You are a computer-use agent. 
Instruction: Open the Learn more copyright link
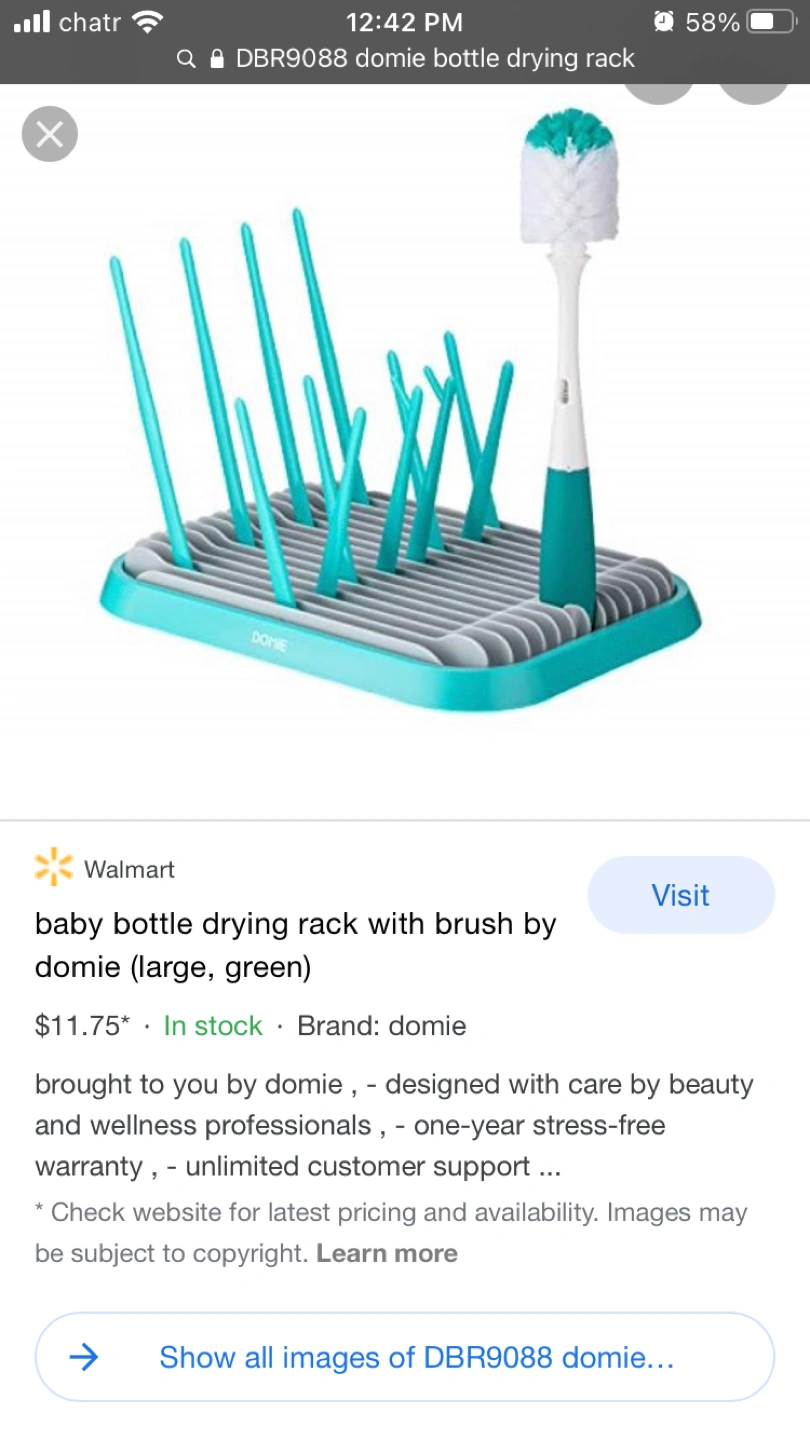click(387, 1253)
